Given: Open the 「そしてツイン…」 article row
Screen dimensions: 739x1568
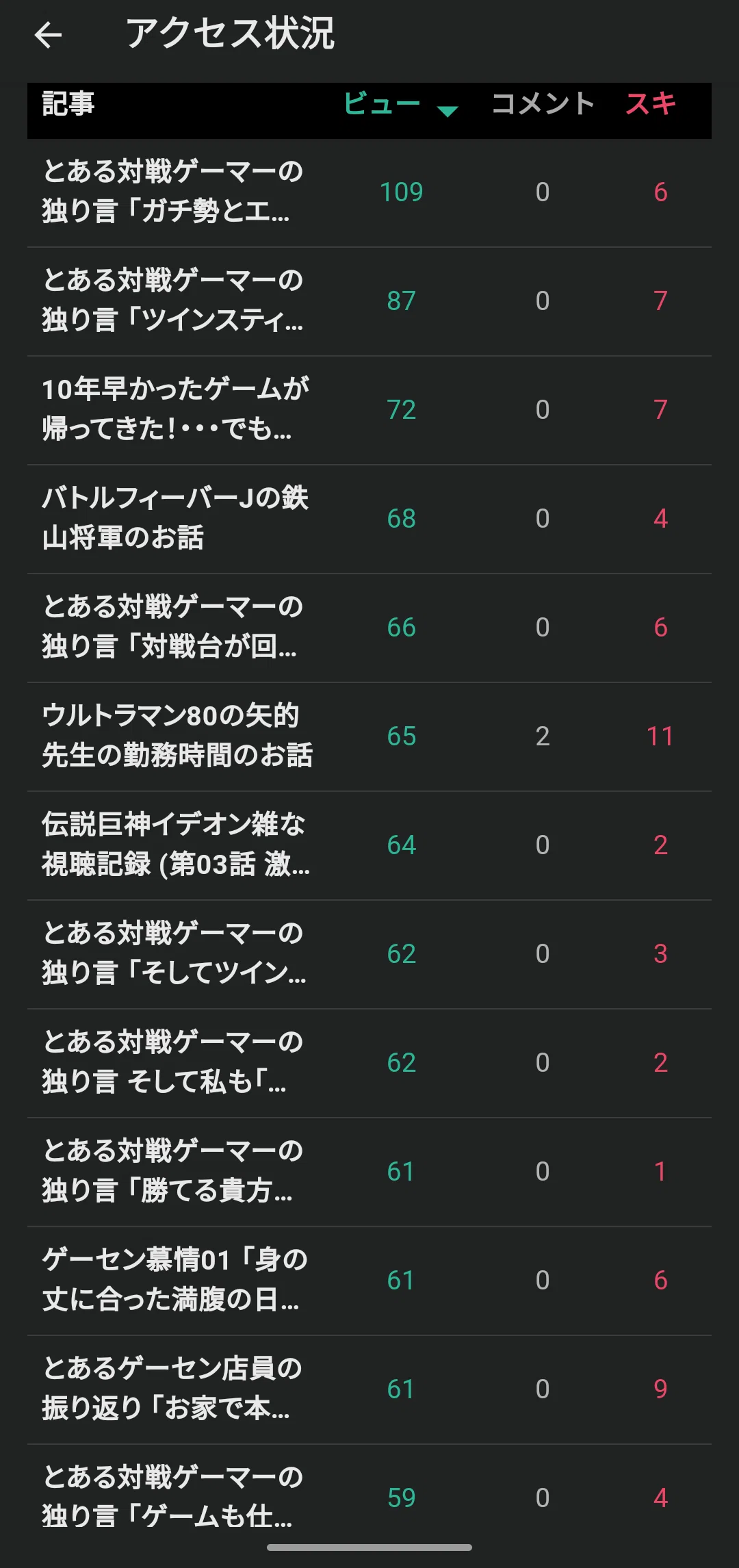Looking at the screenshot, I should tap(369, 954).
